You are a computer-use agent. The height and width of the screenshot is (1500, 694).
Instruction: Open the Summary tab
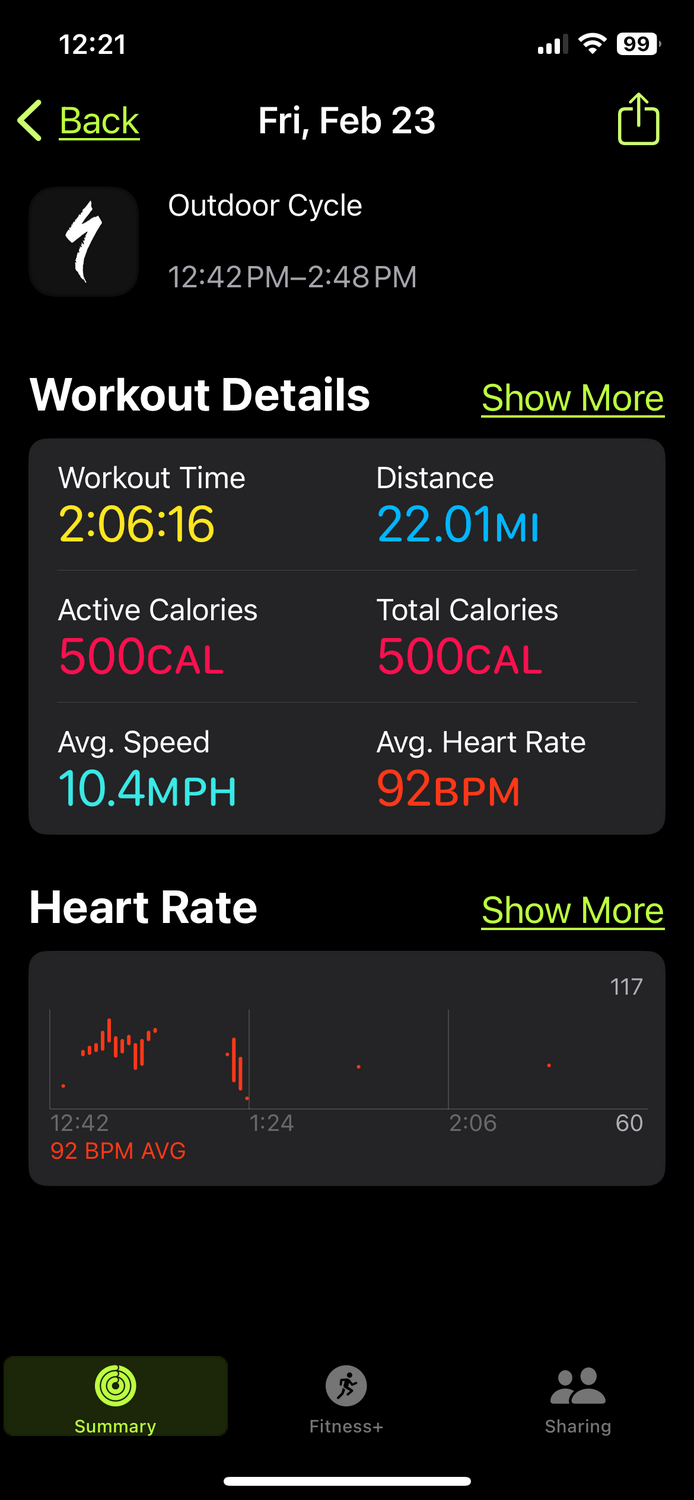[x=116, y=1397]
